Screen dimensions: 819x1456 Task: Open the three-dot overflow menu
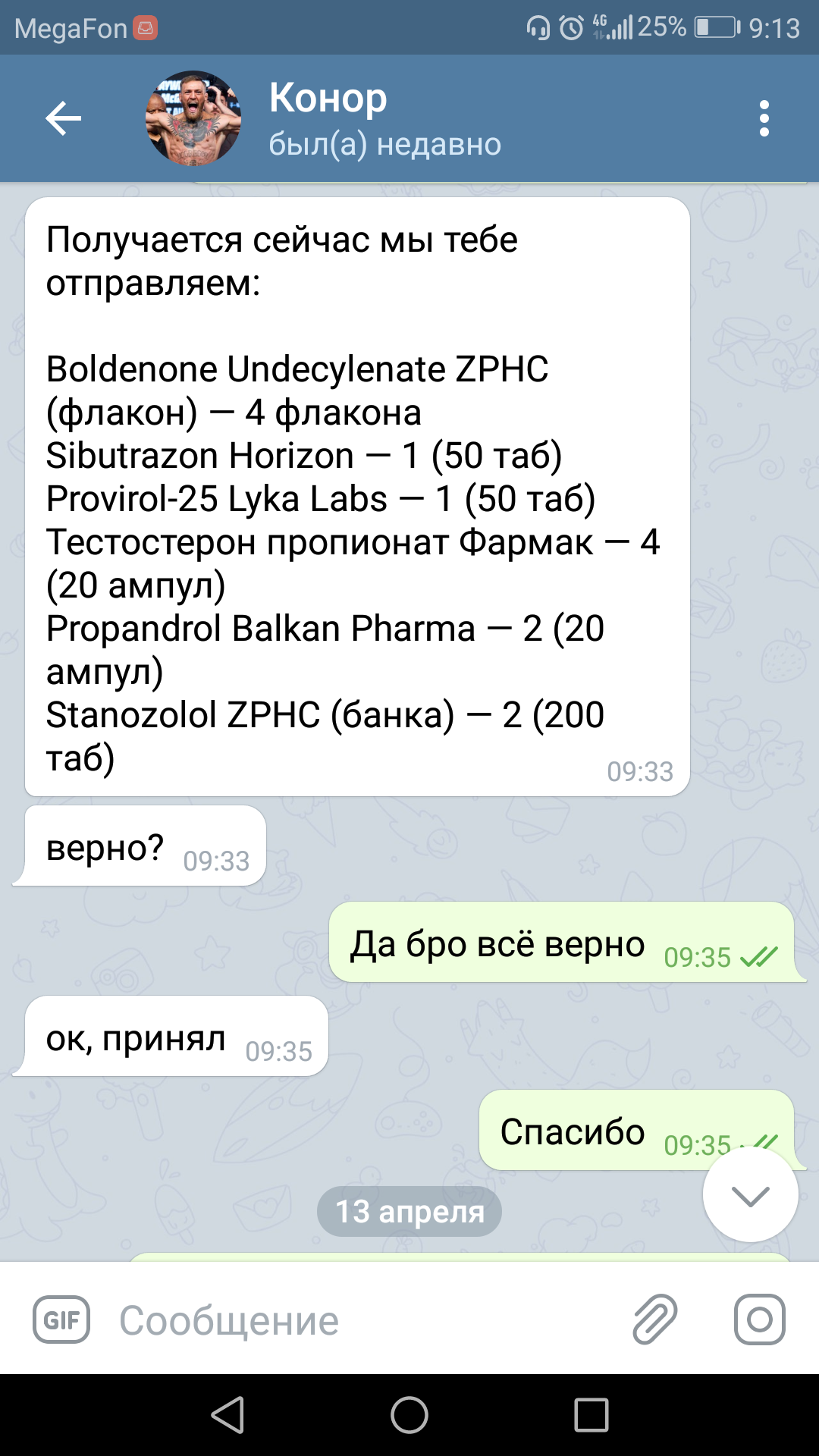pyautogui.click(x=764, y=118)
